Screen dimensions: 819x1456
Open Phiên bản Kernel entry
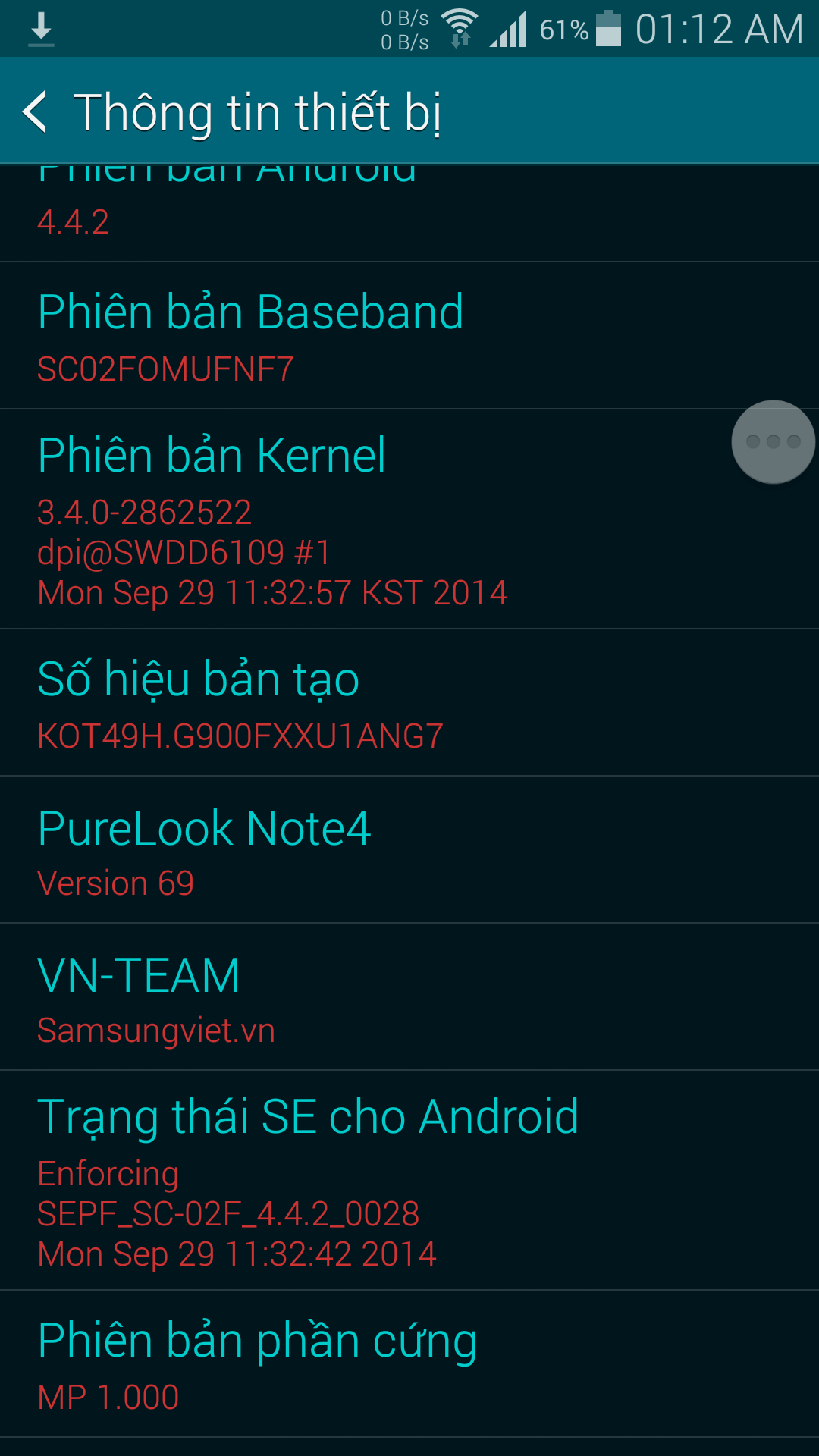(409, 519)
